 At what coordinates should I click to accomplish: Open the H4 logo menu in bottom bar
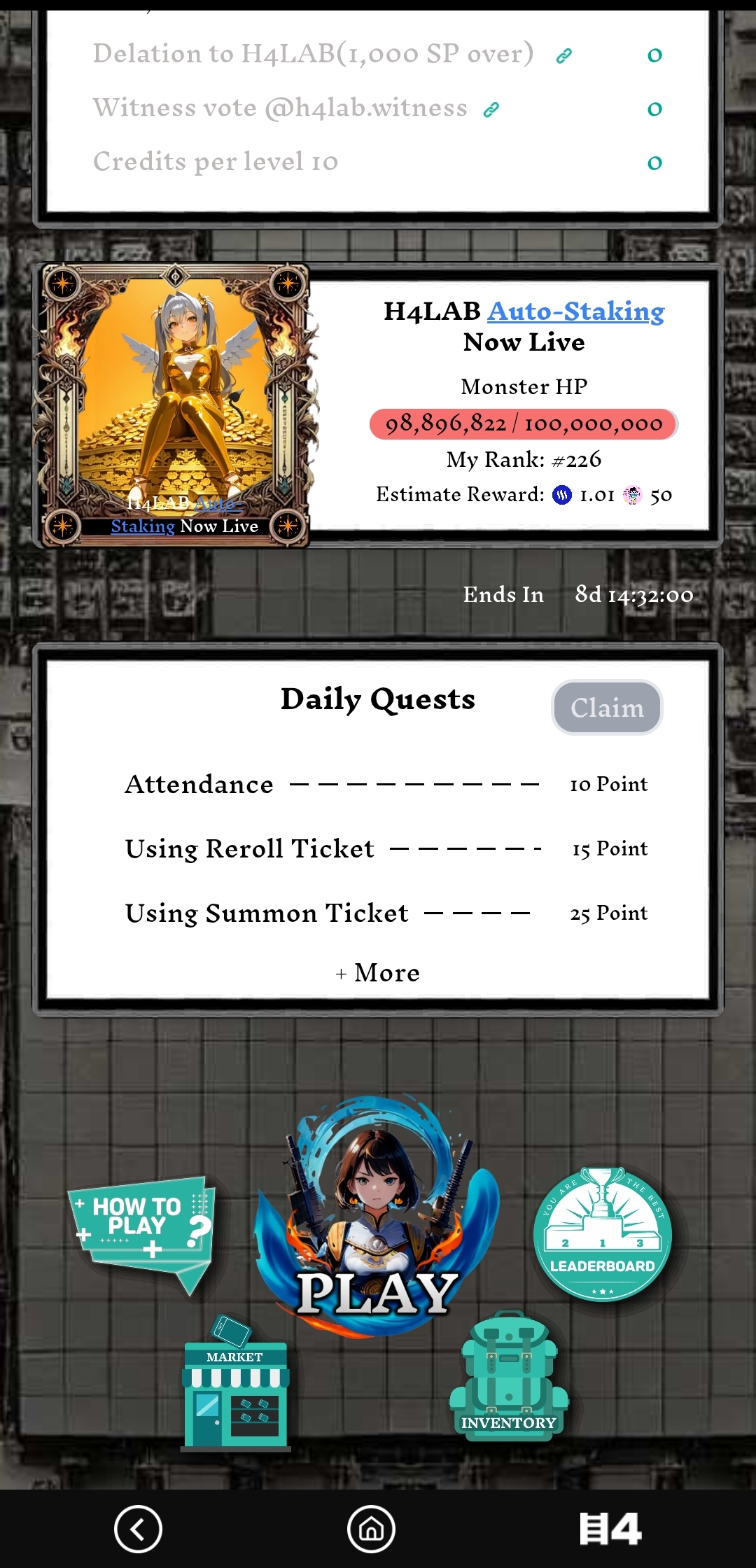tap(610, 1529)
